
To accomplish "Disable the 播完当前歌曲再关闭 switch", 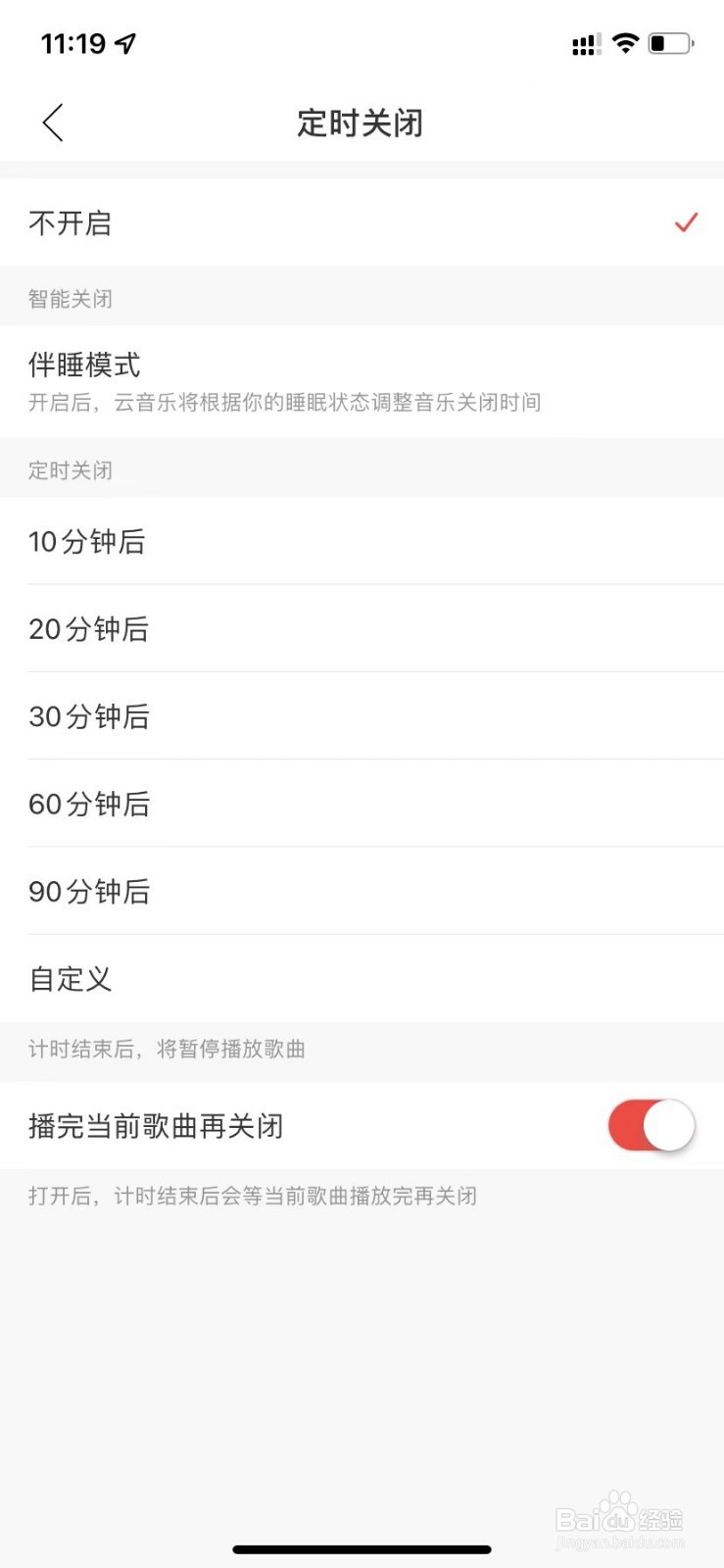I will [x=651, y=1126].
